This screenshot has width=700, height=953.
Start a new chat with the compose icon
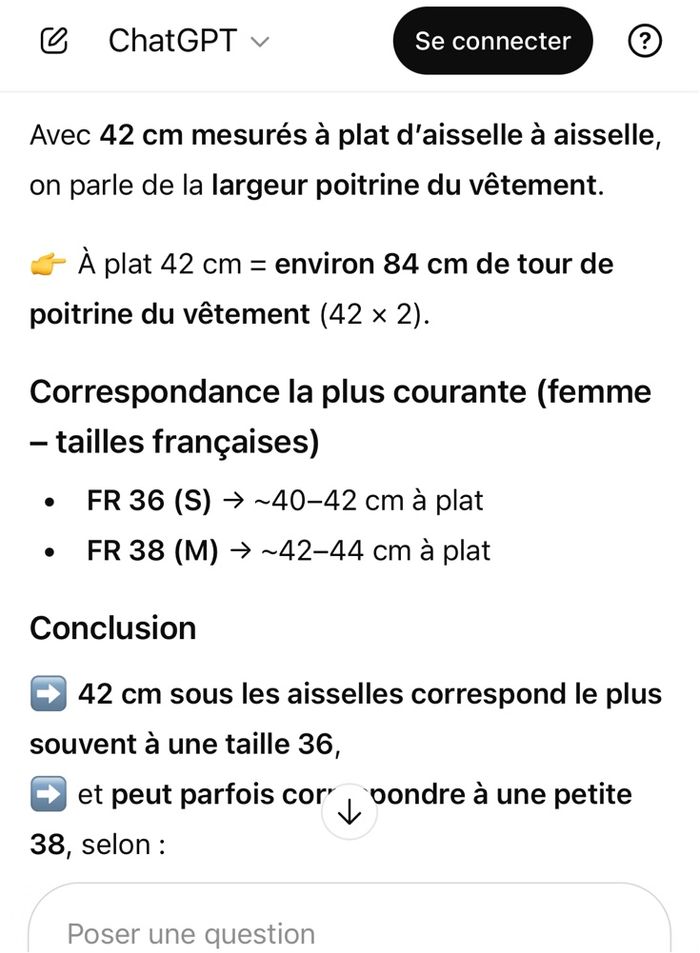(x=54, y=41)
